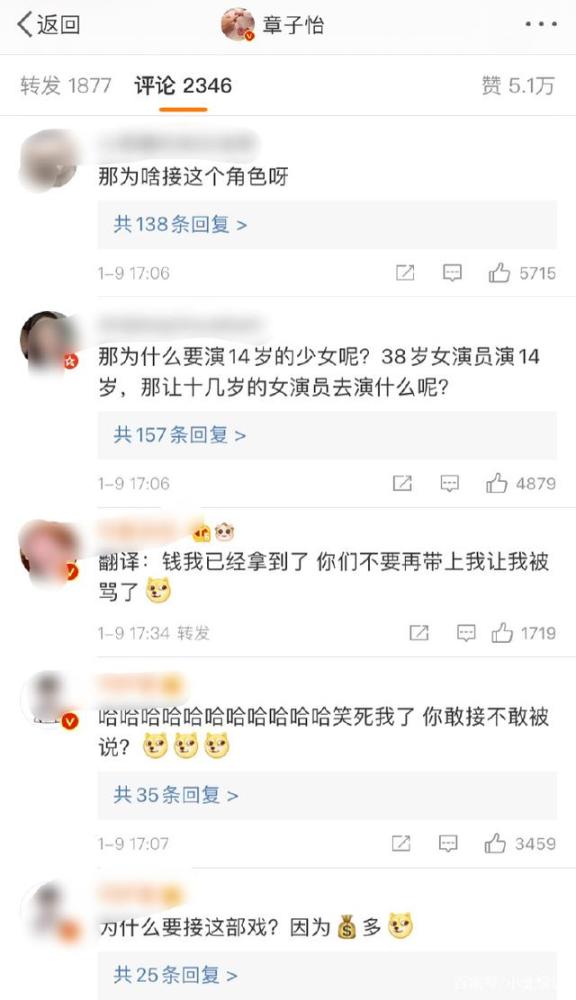Viewport: 576px width, 1000px height.
Task: Repost the comment with 5715 likes
Action: point(405,273)
